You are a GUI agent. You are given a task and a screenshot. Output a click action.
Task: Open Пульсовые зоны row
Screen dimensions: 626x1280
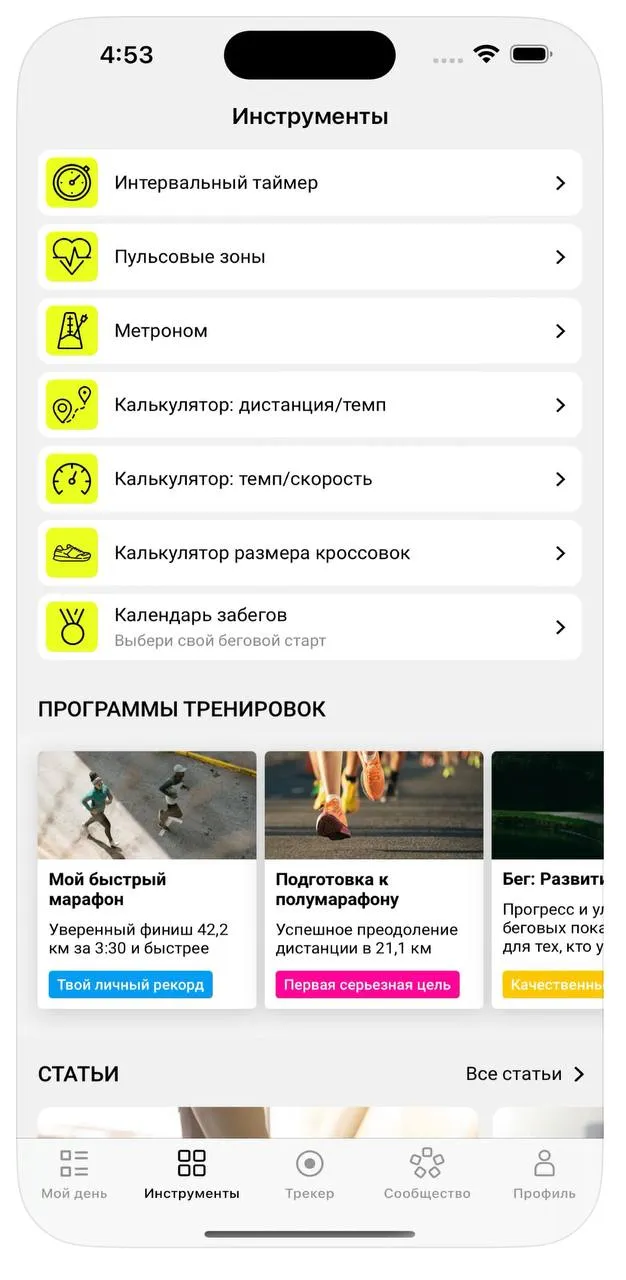coord(310,257)
